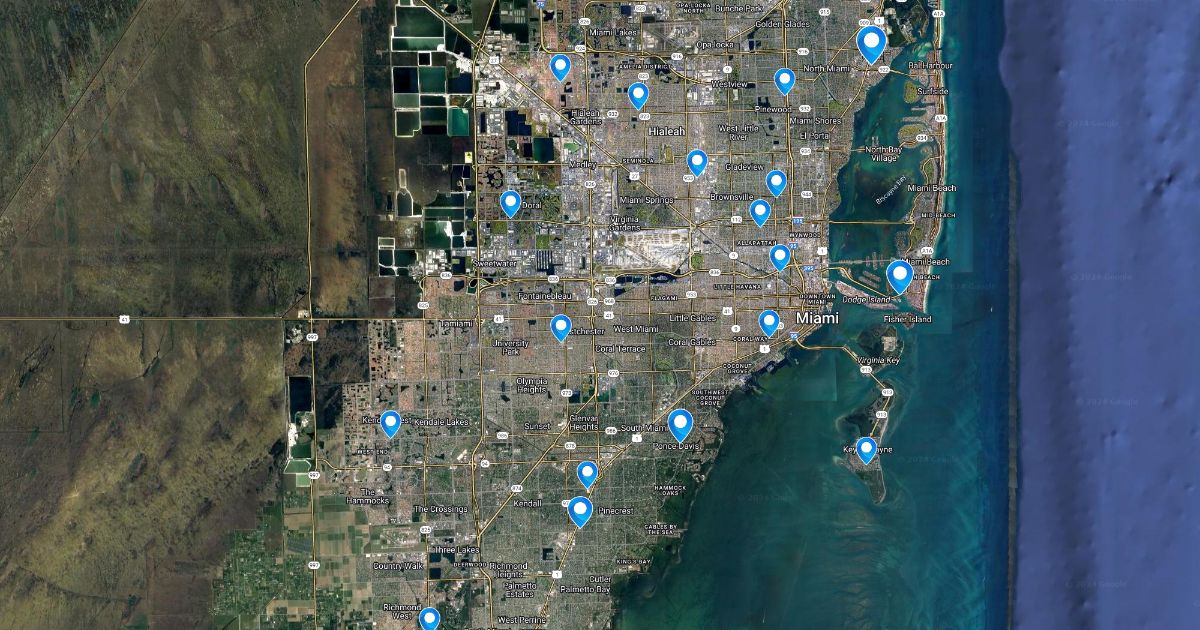Image resolution: width=1200 pixels, height=630 pixels.
Task: Select the pin by Dodge Island
Action: pyautogui.click(x=899, y=274)
